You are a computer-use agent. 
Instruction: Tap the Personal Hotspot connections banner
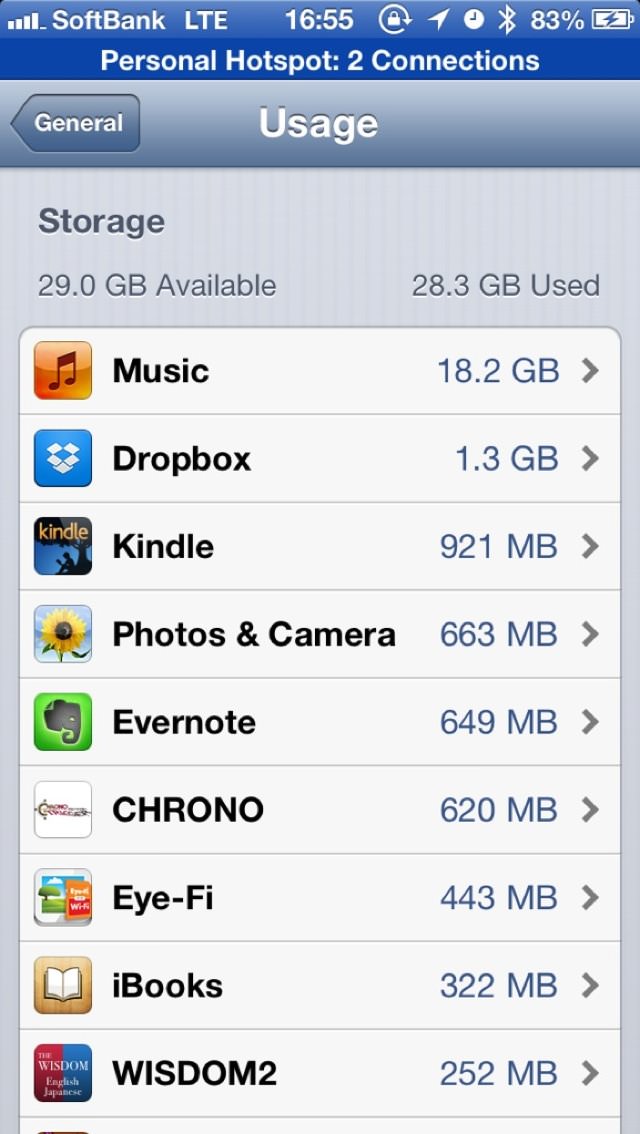pos(320,60)
